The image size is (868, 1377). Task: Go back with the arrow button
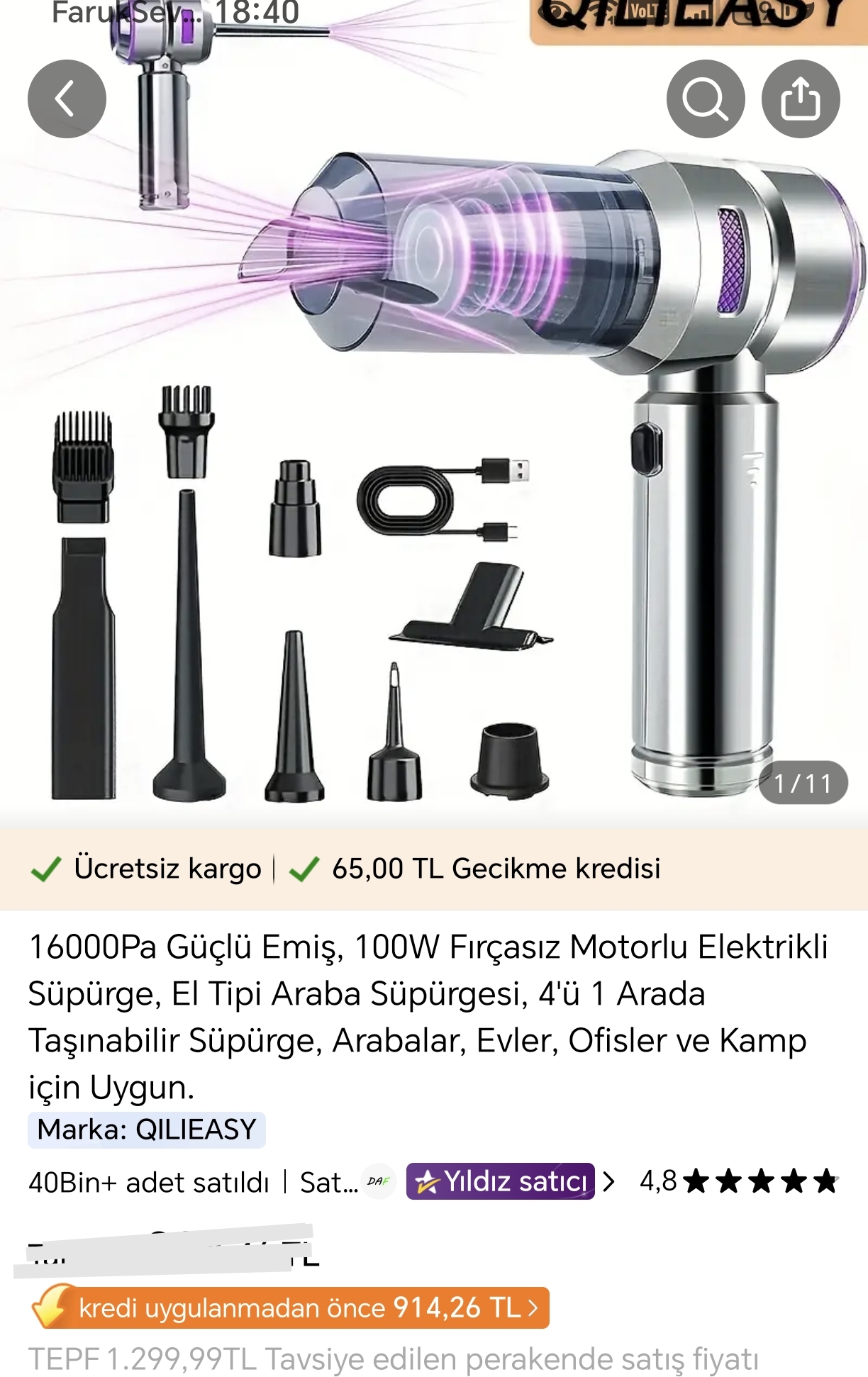(x=67, y=99)
